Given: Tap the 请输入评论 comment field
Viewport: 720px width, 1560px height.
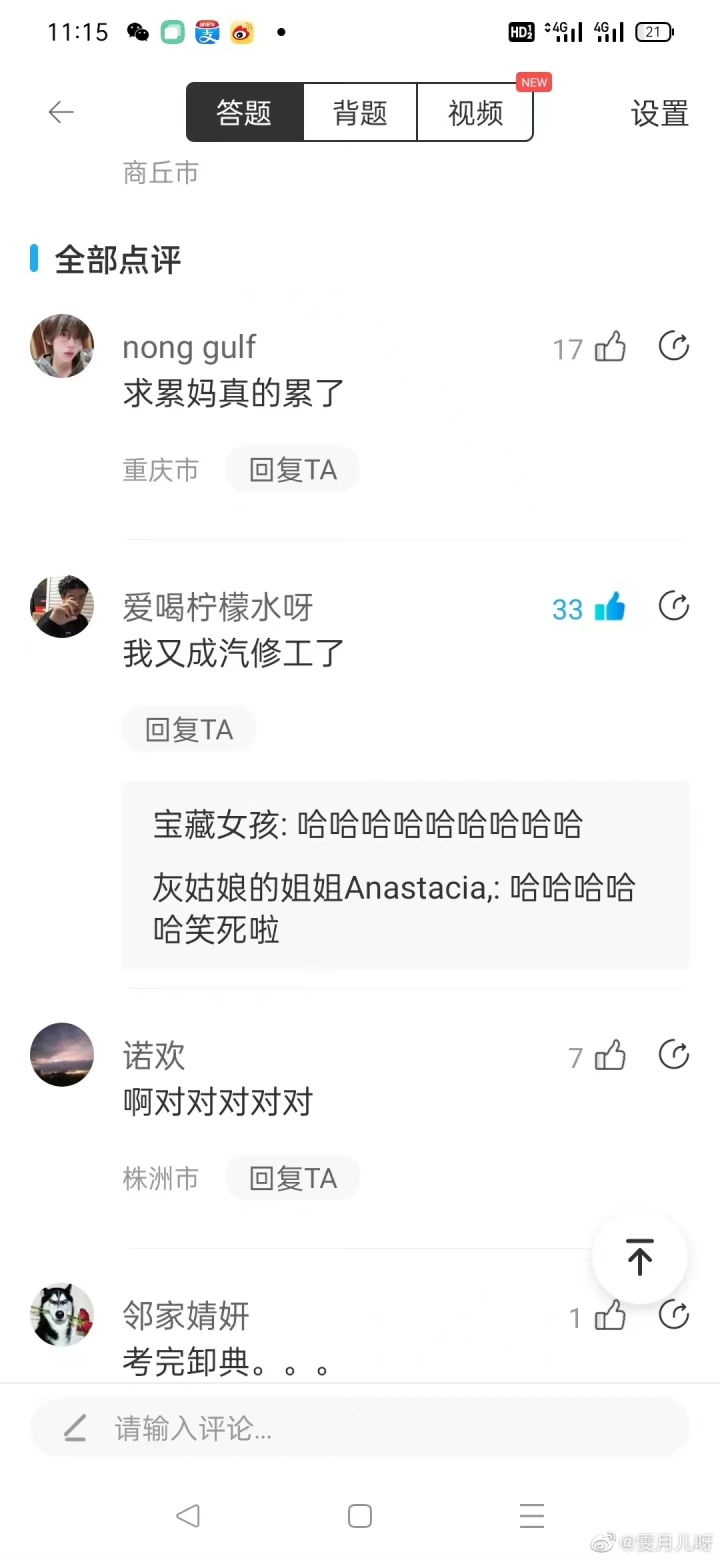Looking at the screenshot, I should point(360,1428).
